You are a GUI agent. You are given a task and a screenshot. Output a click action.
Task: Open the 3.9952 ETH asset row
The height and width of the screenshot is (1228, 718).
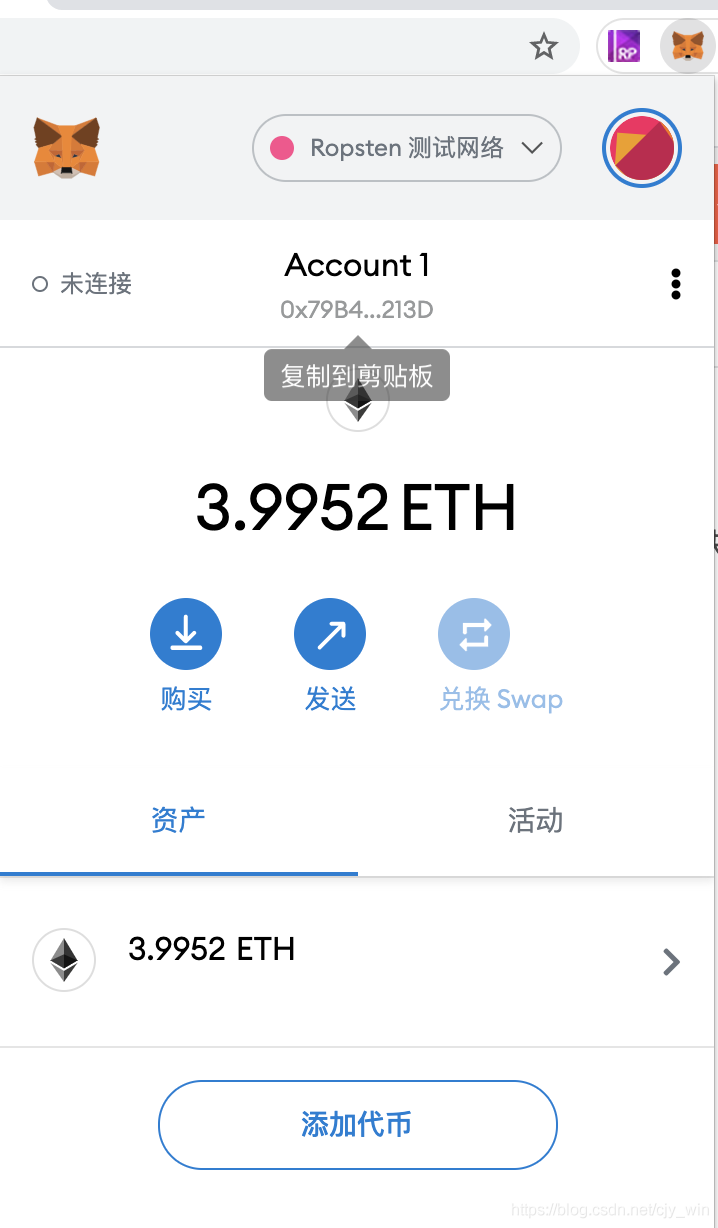pyautogui.click(x=358, y=962)
